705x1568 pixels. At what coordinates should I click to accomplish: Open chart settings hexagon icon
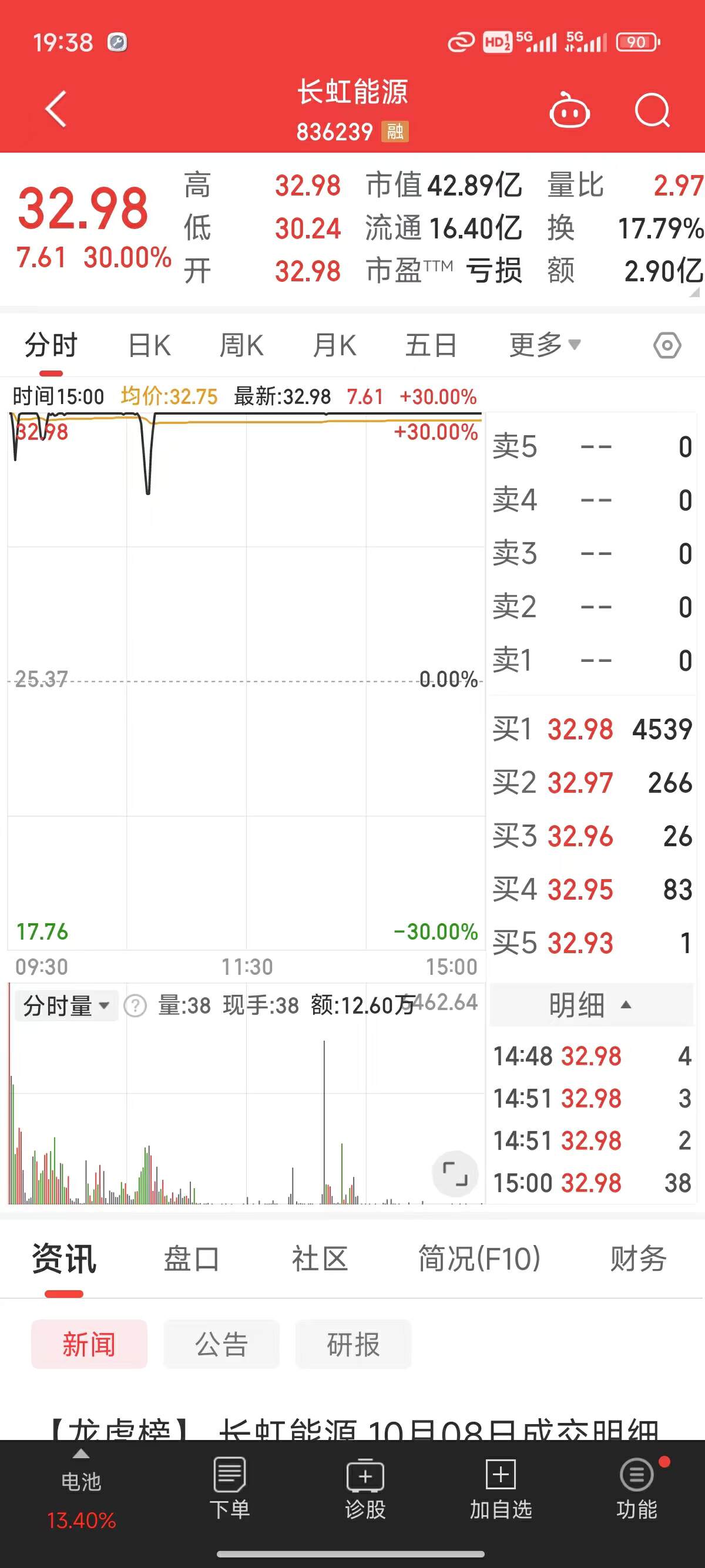pyautogui.click(x=667, y=345)
